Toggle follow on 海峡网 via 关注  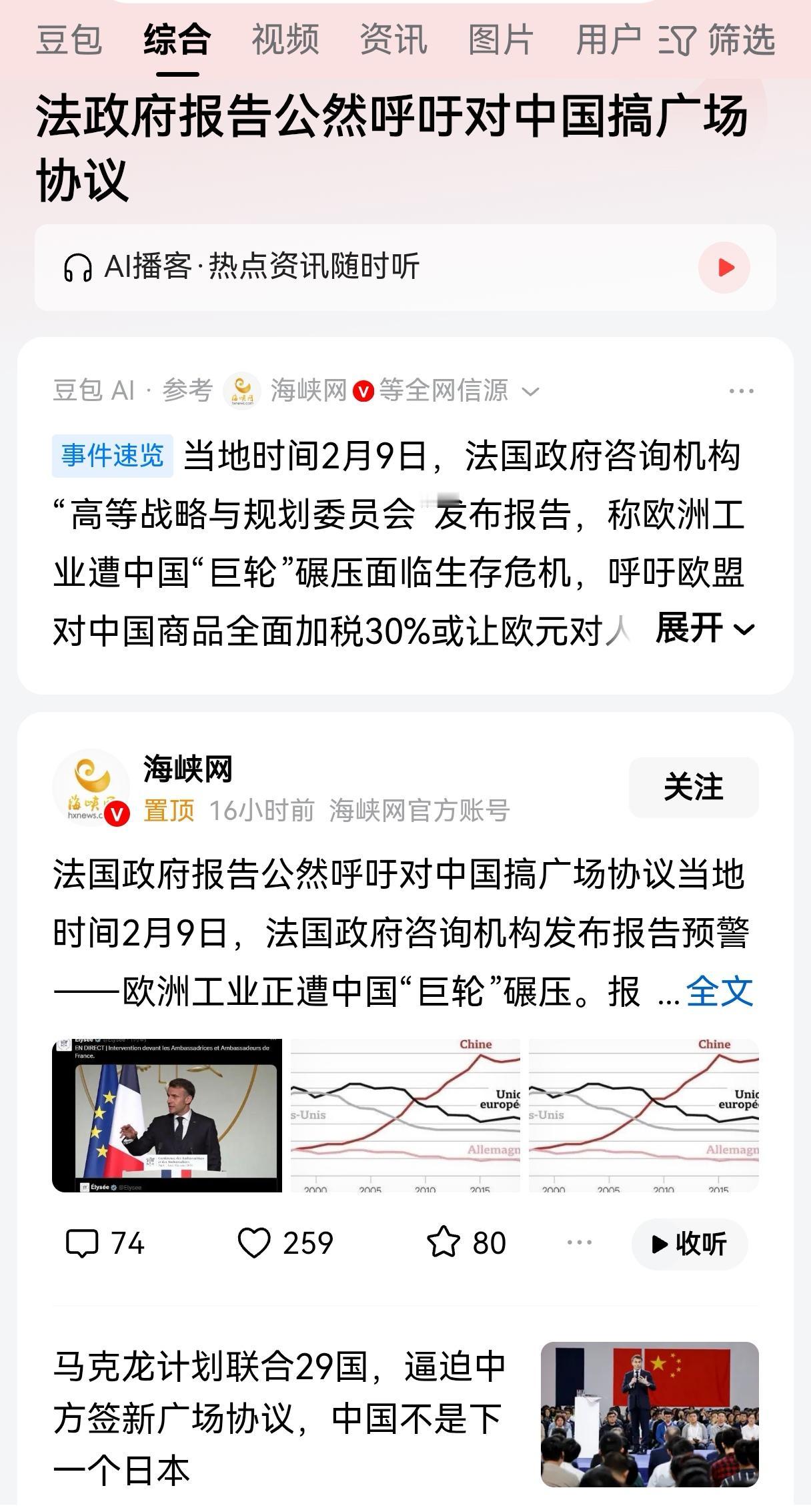tap(694, 787)
